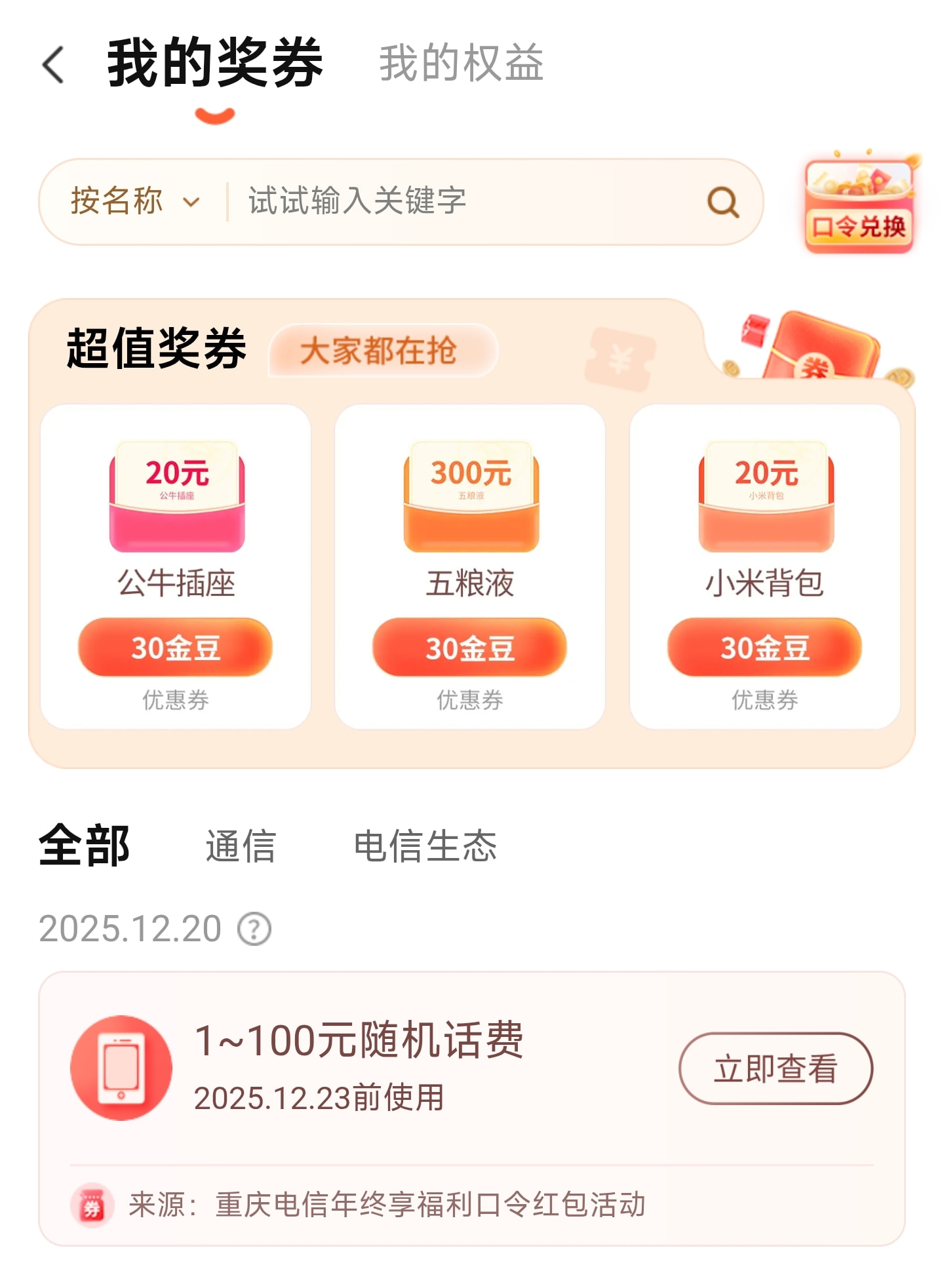Switch to the 我的权益 tab

click(x=462, y=63)
